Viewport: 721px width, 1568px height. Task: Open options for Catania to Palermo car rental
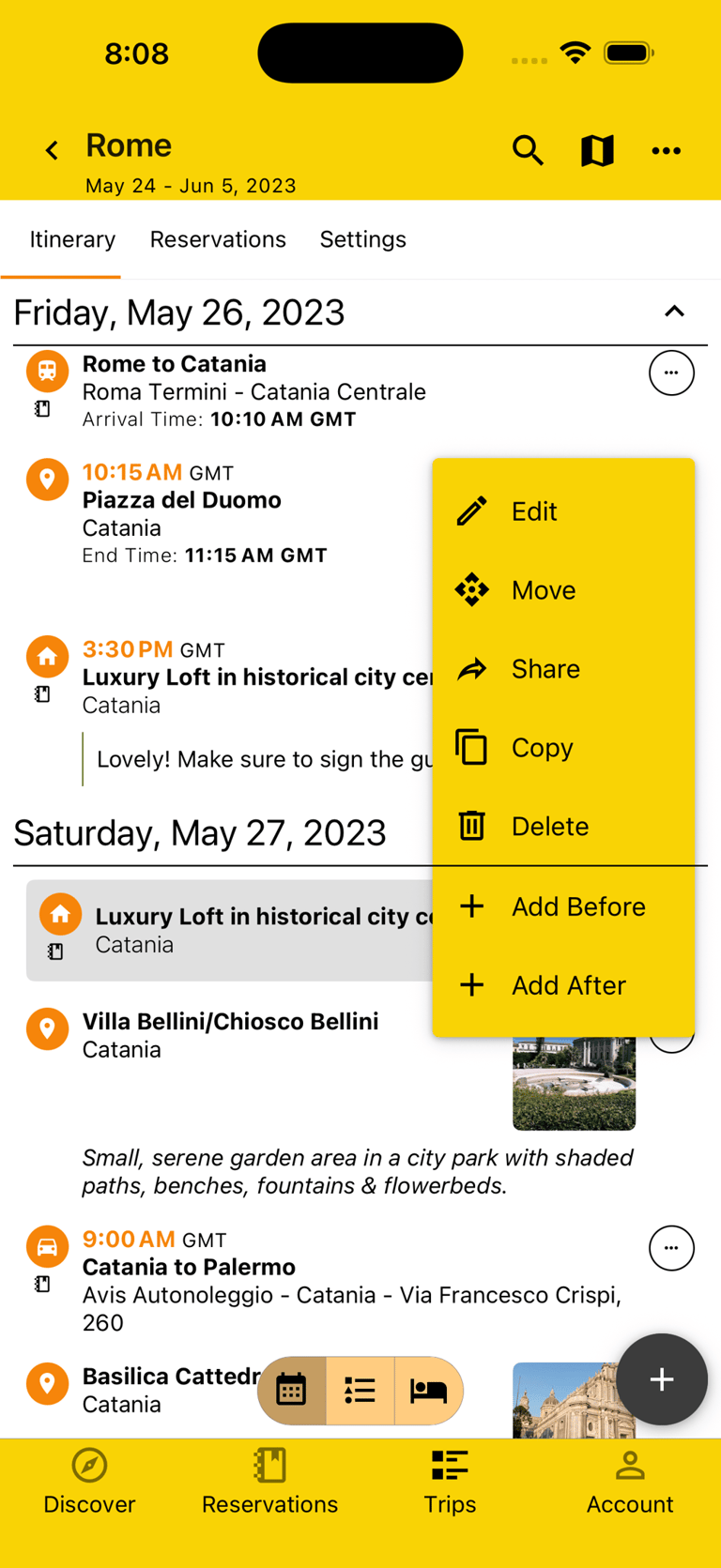click(x=671, y=1248)
